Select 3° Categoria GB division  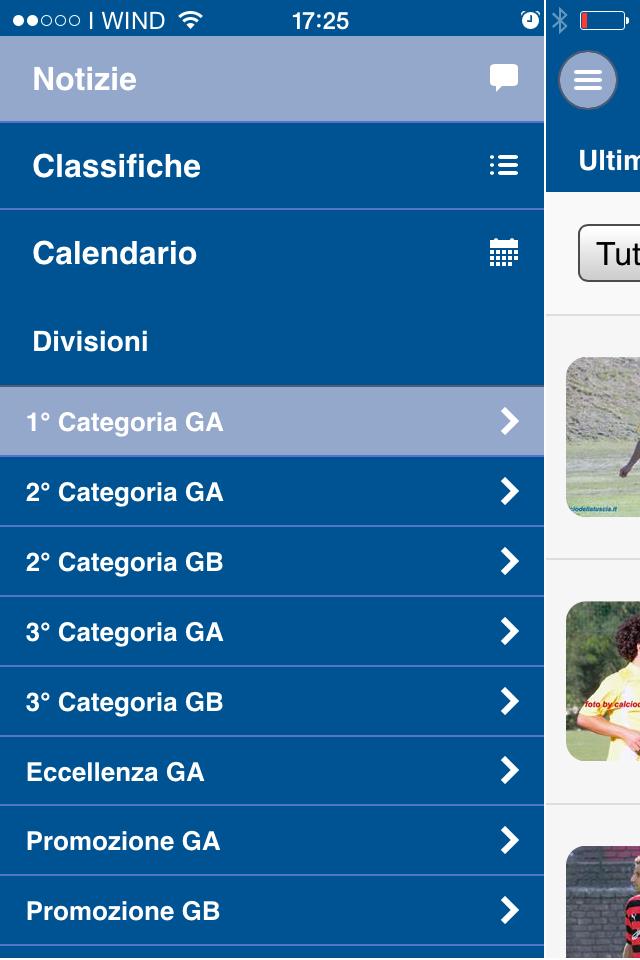[272, 702]
